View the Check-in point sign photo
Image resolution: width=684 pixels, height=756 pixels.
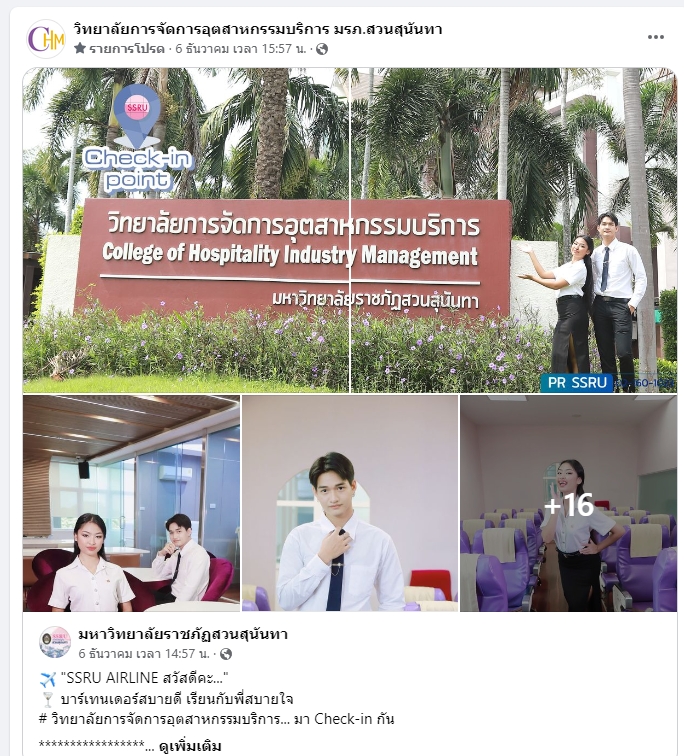pos(350,230)
